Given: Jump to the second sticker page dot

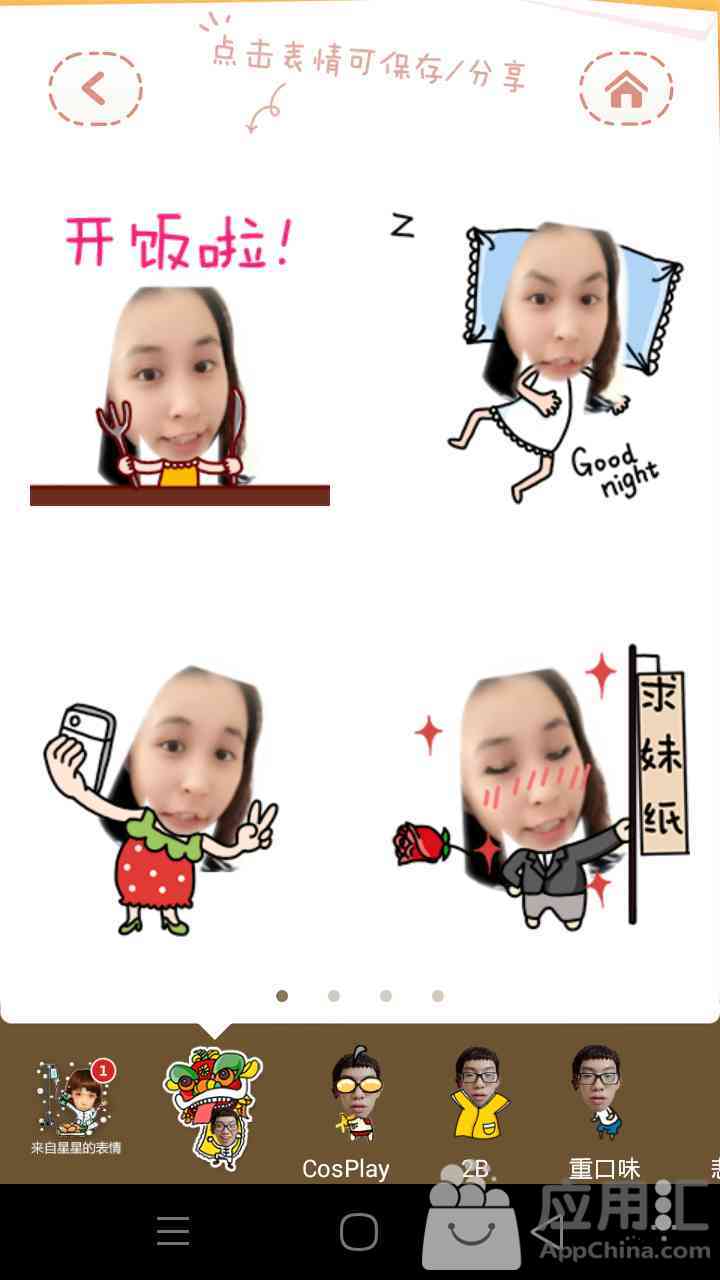Looking at the screenshot, I should tap(334, 996).
